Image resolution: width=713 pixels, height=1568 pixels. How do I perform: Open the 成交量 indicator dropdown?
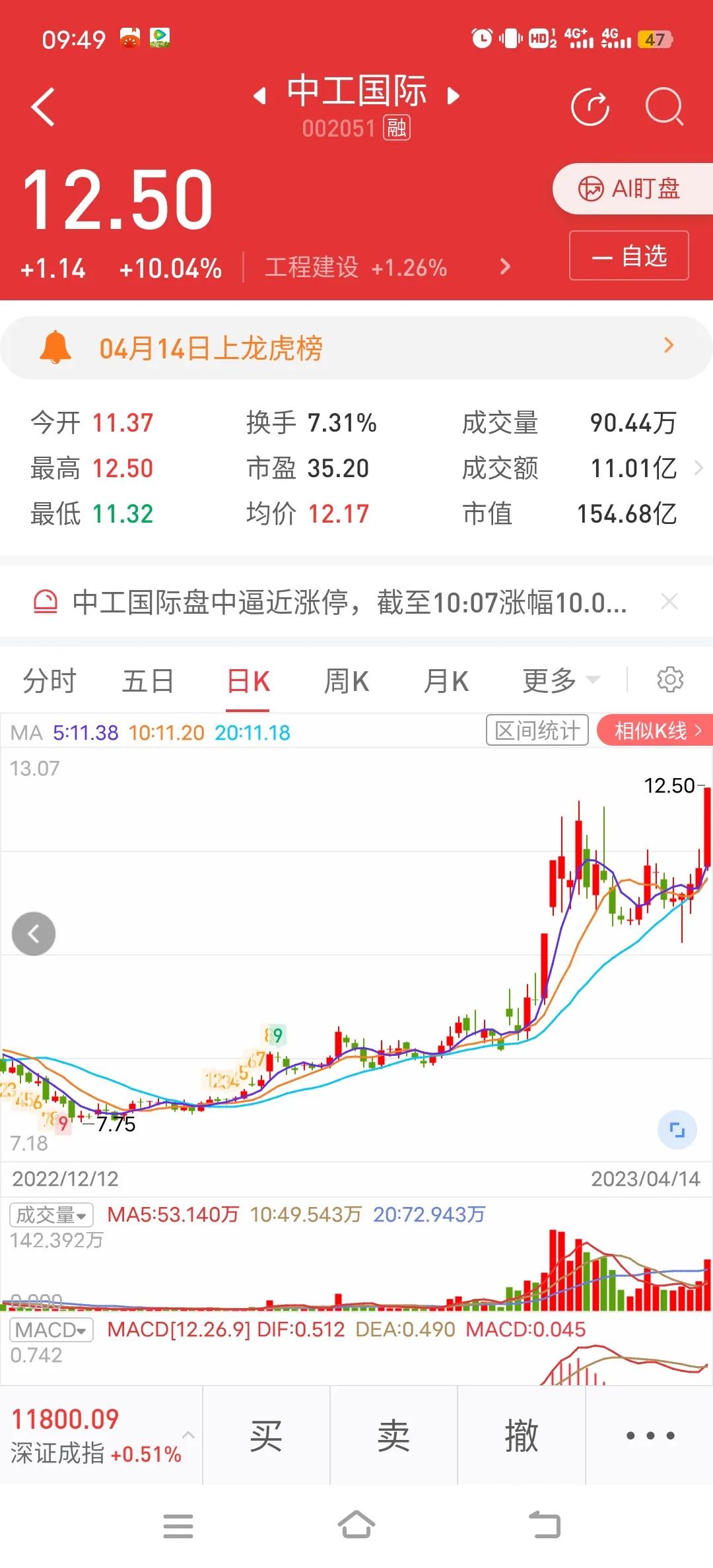click(x=51, y=1214)
